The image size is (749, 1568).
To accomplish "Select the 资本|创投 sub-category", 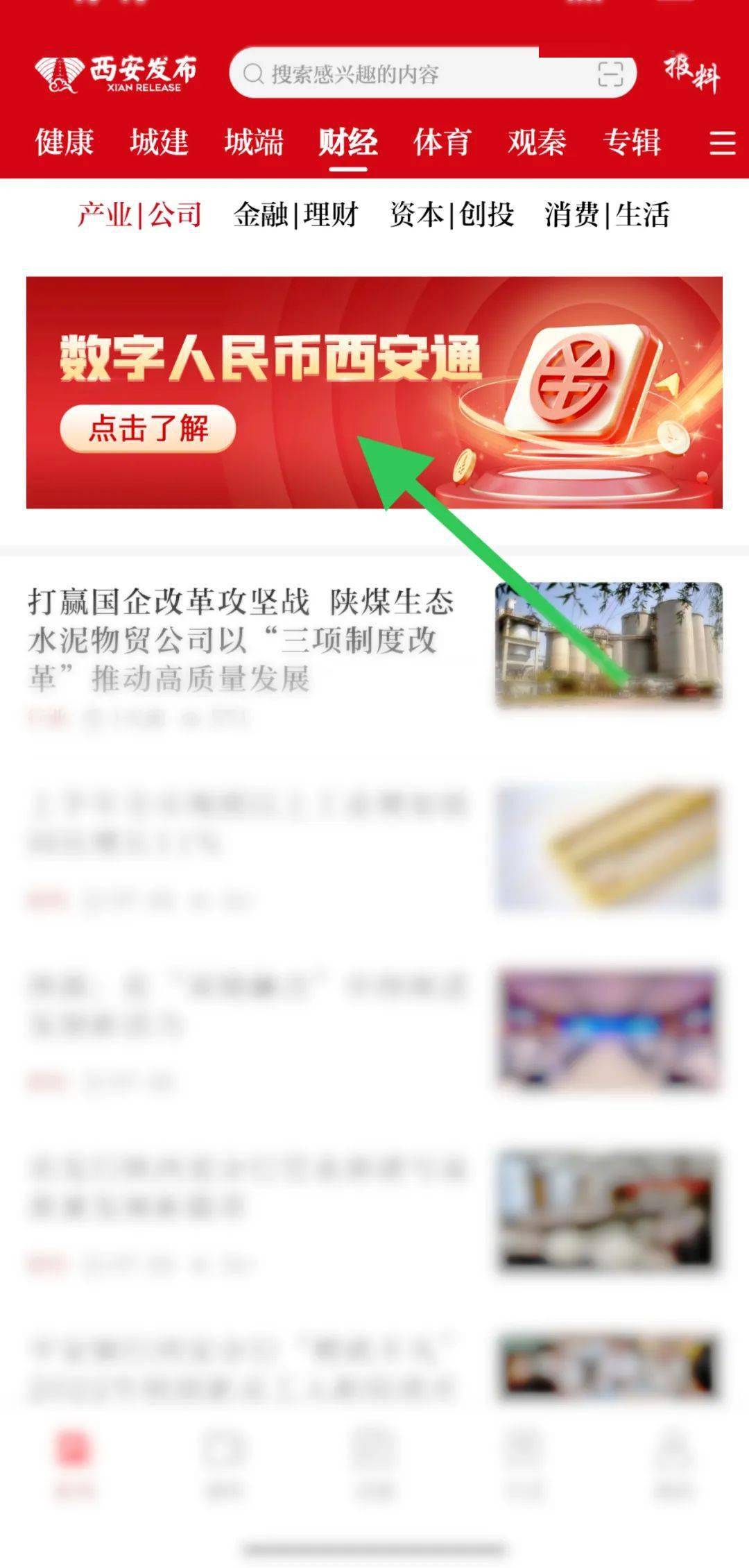I will 452,216.
